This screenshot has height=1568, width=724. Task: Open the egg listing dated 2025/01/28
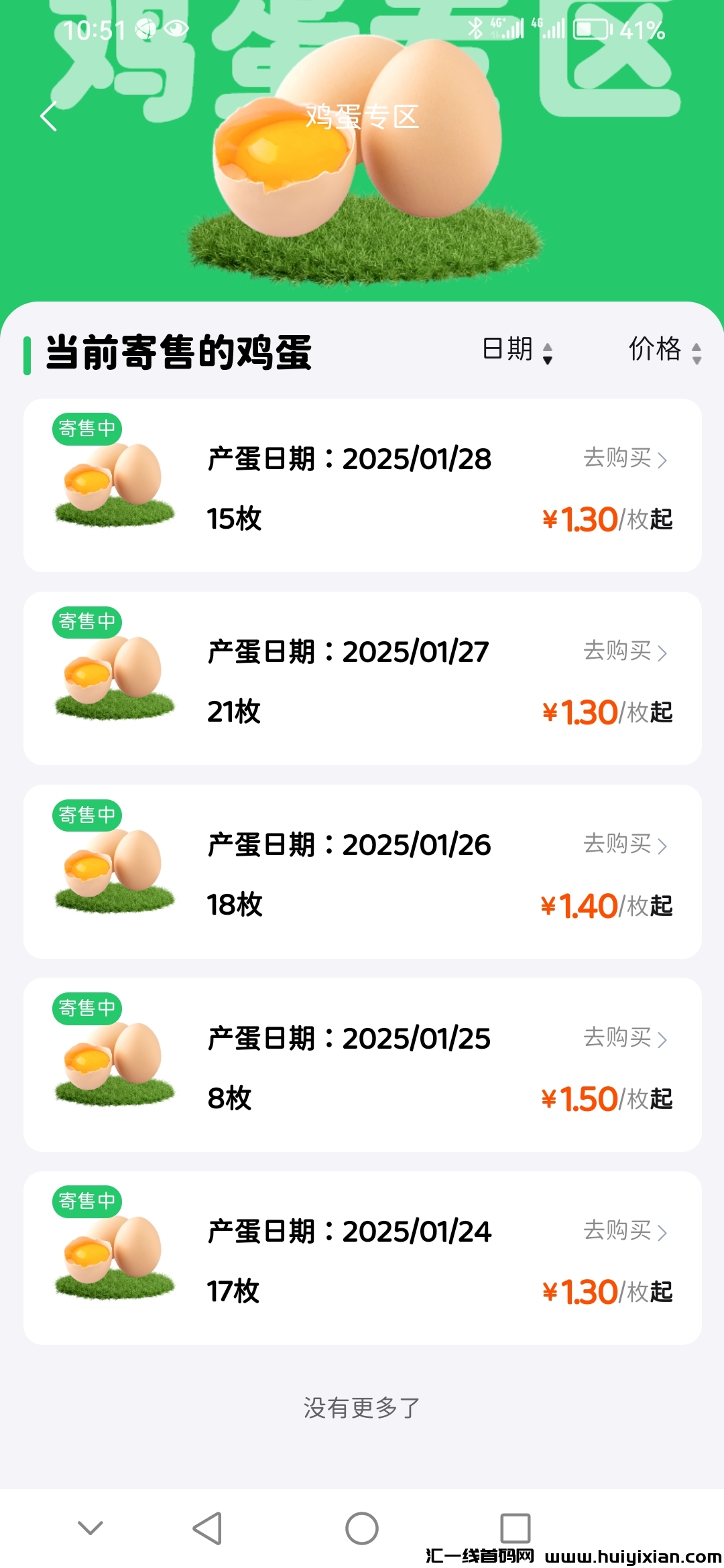pyautogui.click(x=362, y=485)
